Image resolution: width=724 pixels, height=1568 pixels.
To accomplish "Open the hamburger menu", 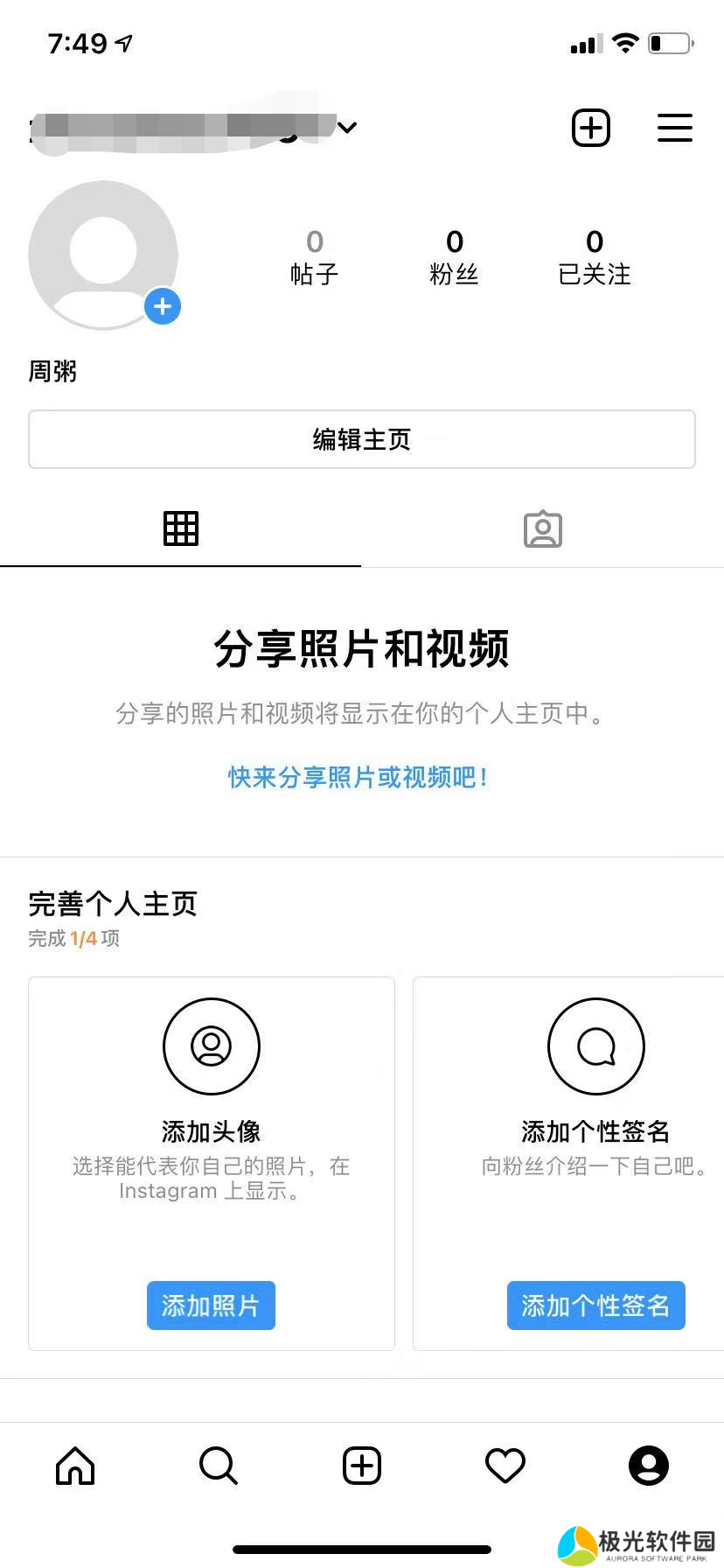I will [674, 128].
